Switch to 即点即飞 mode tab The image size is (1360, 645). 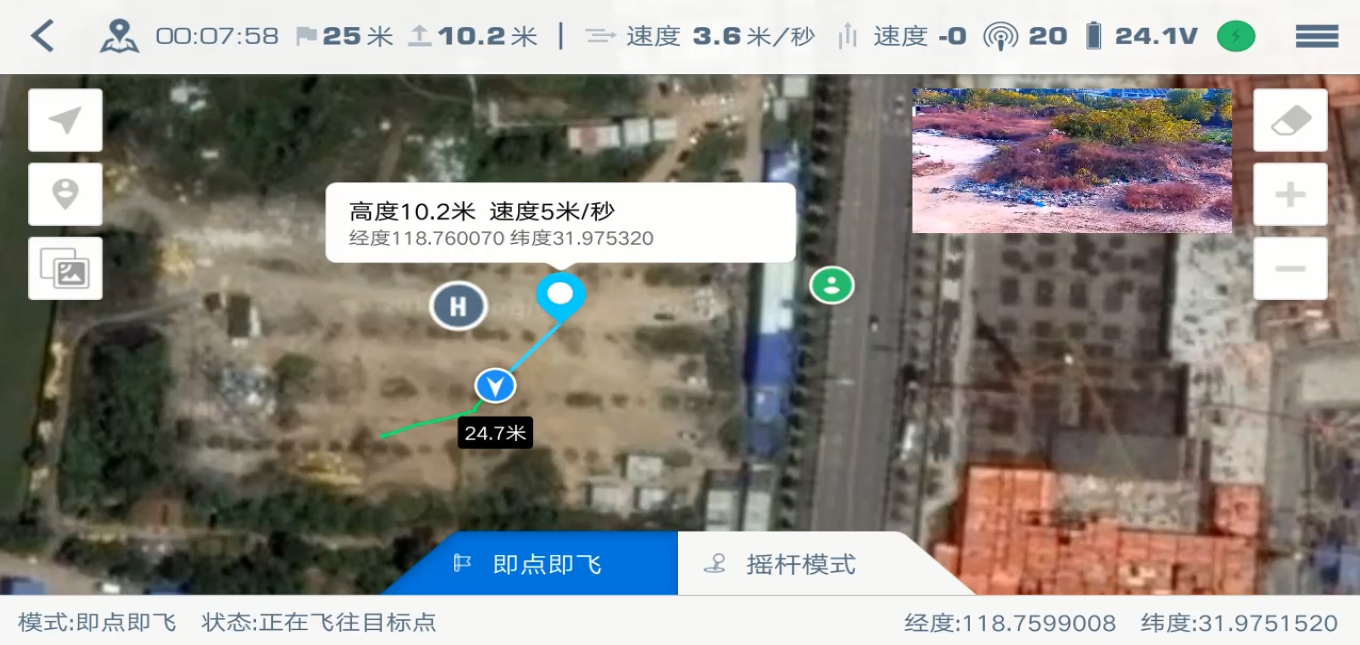530,564
